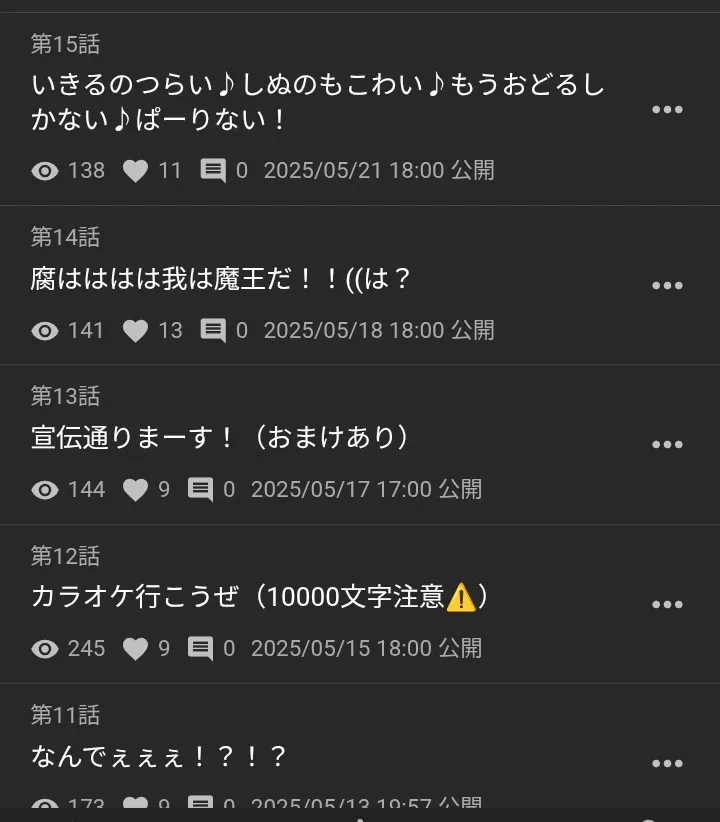Open episode 第14話 腐はははは我は魔王だ
Viewport: 720px width, 822px height.
click(222, 280)
